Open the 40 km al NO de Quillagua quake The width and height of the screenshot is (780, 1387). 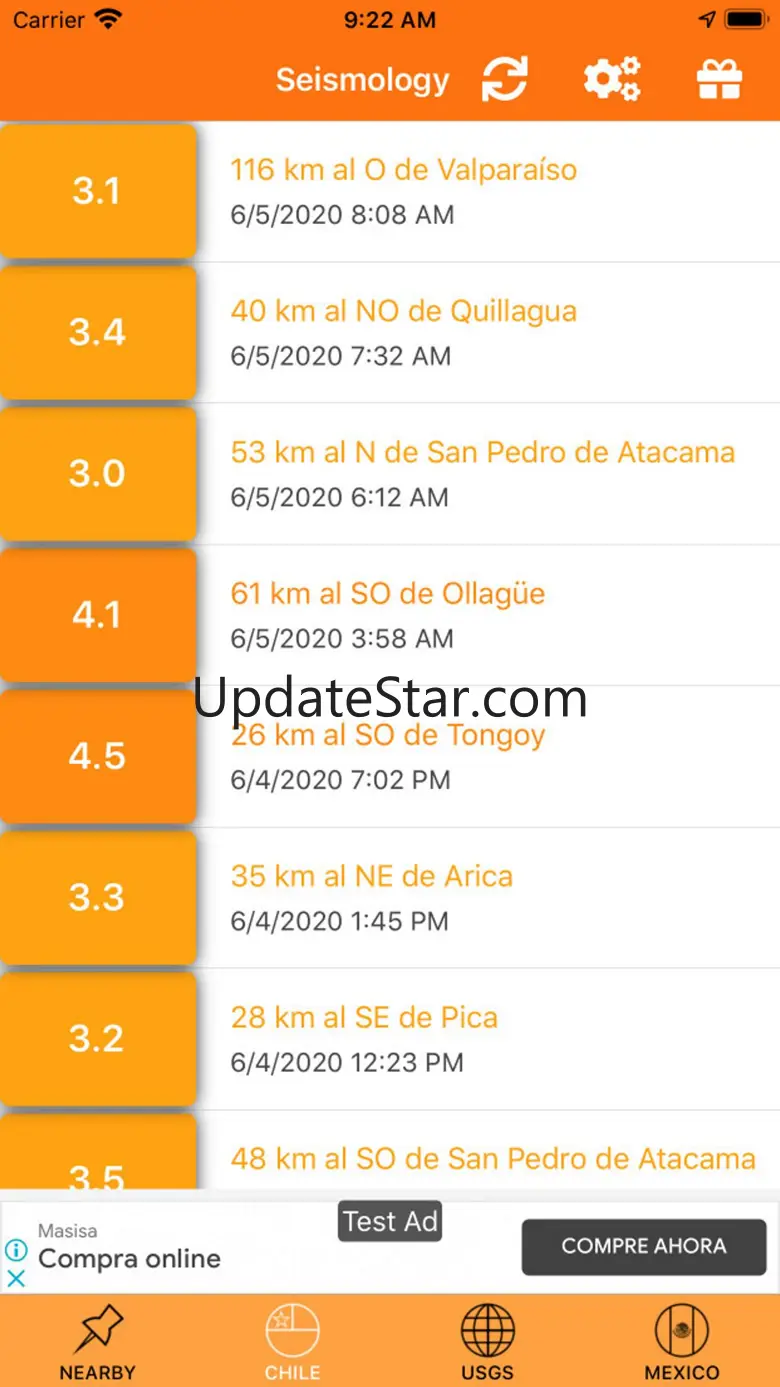(x=403, y=331)
